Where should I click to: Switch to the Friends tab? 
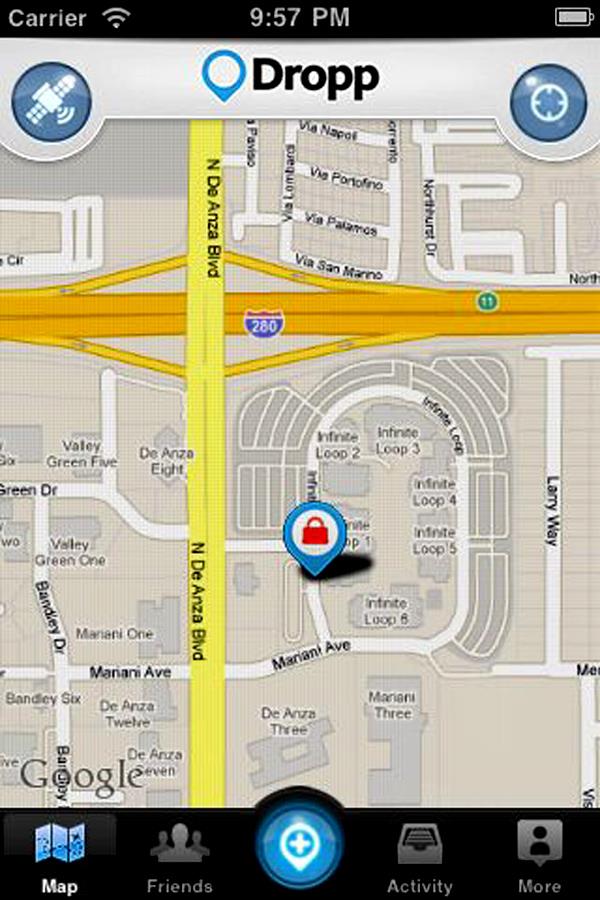point(180,856)
